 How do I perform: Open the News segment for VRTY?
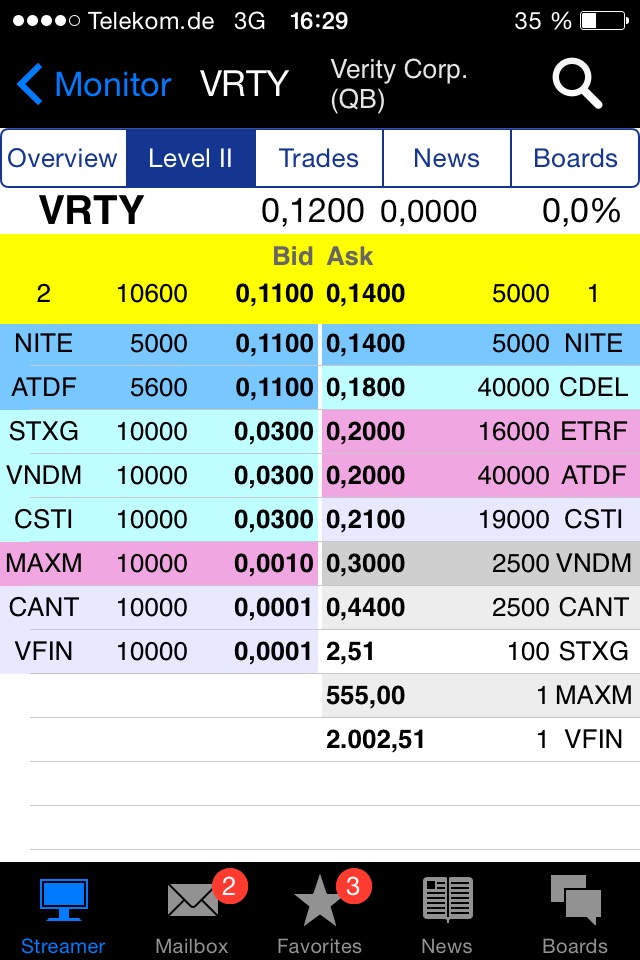(446, 158)
